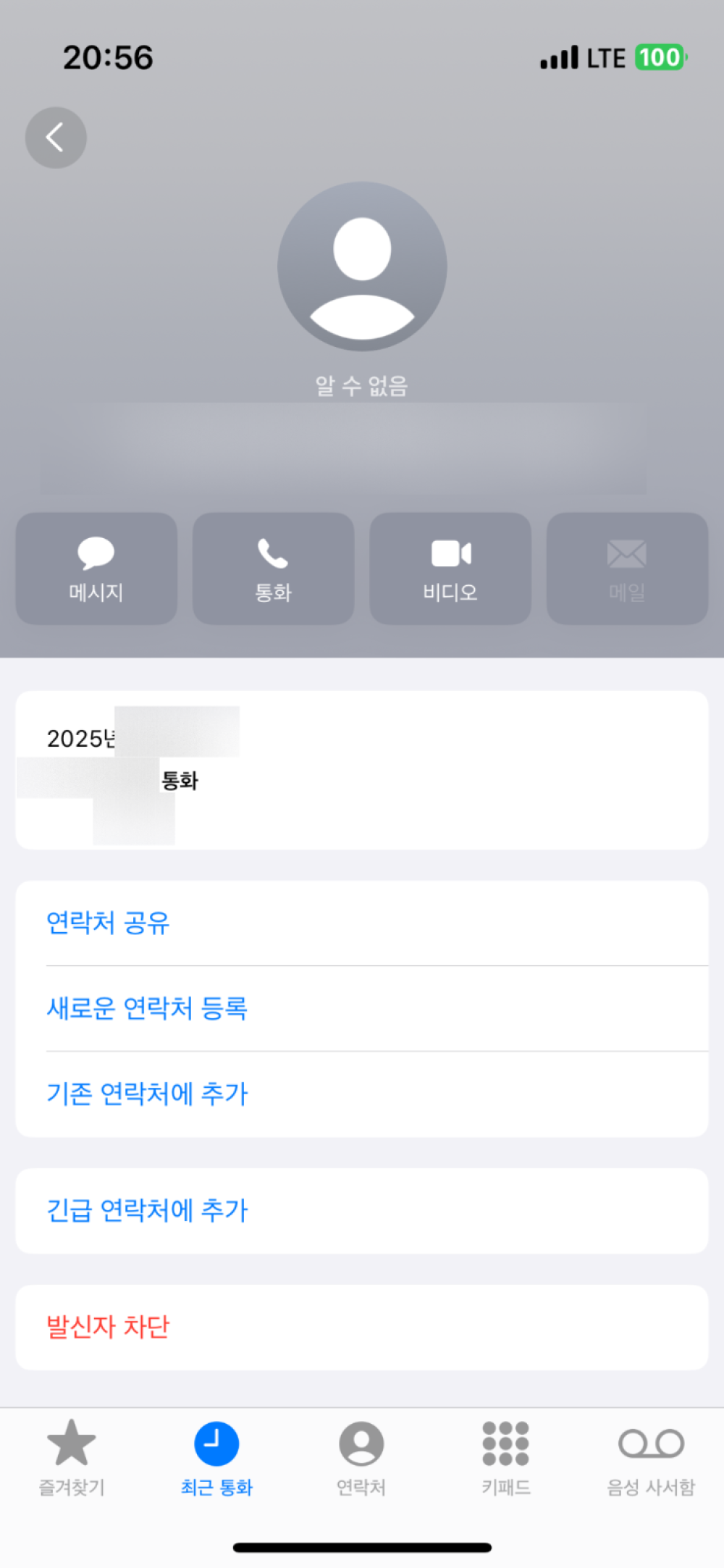Select 새로운 연락처 등록
Image resolution: width=724 pixels, height=1568 pixels.
147,1008
